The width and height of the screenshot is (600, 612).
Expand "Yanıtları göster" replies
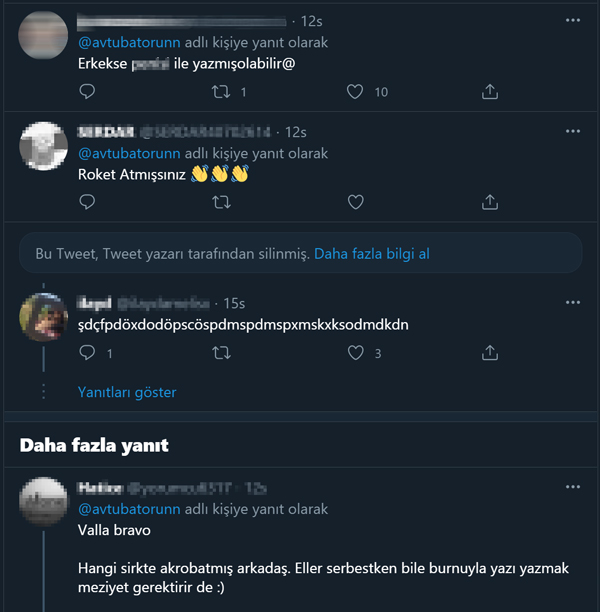(x=127, y=392)
